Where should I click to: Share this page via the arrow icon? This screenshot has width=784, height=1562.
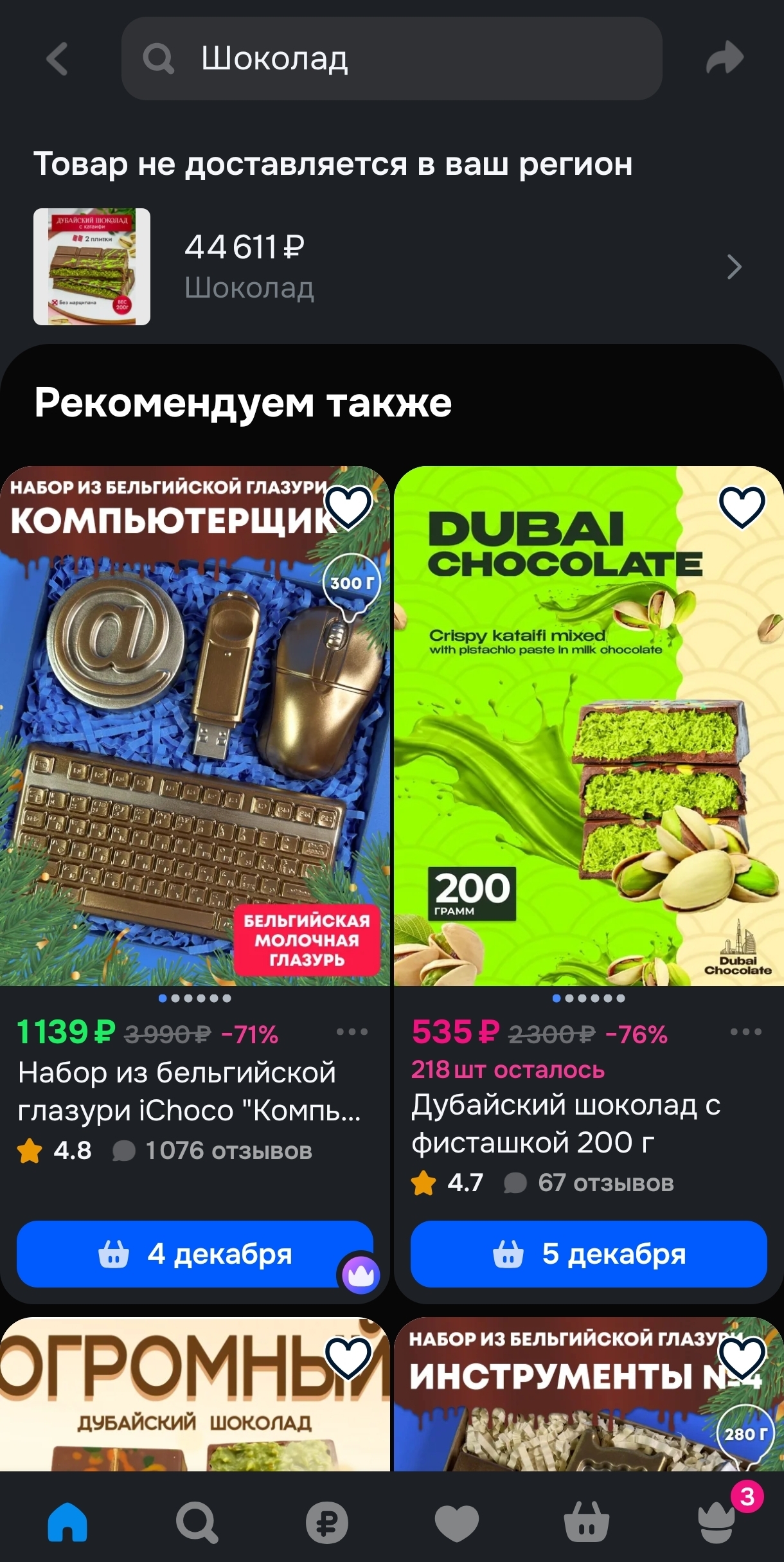click(x=724, y=58)
